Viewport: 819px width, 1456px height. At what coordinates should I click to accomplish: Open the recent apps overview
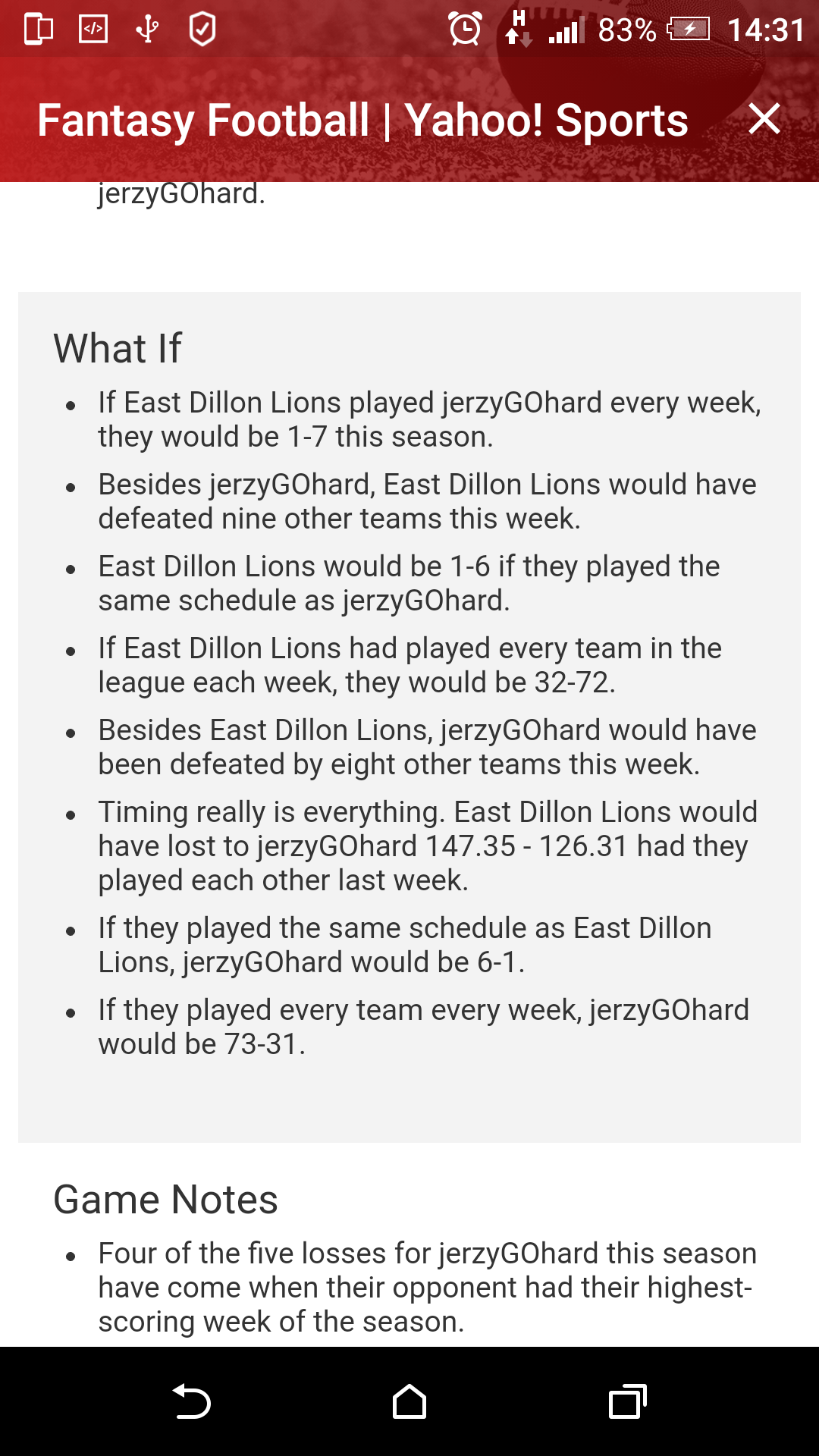[x=628, y=1401]
